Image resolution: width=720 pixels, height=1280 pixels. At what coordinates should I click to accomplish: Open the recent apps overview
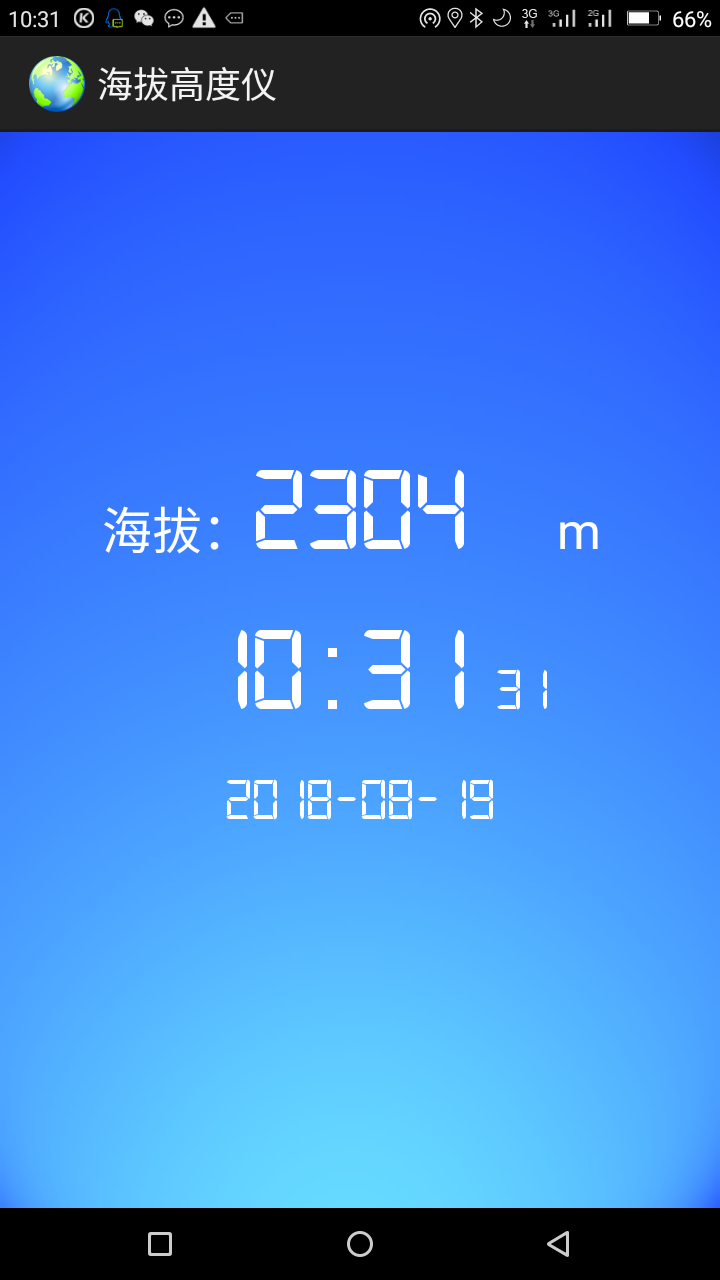pyautogui.click(x=160, y=1243)
